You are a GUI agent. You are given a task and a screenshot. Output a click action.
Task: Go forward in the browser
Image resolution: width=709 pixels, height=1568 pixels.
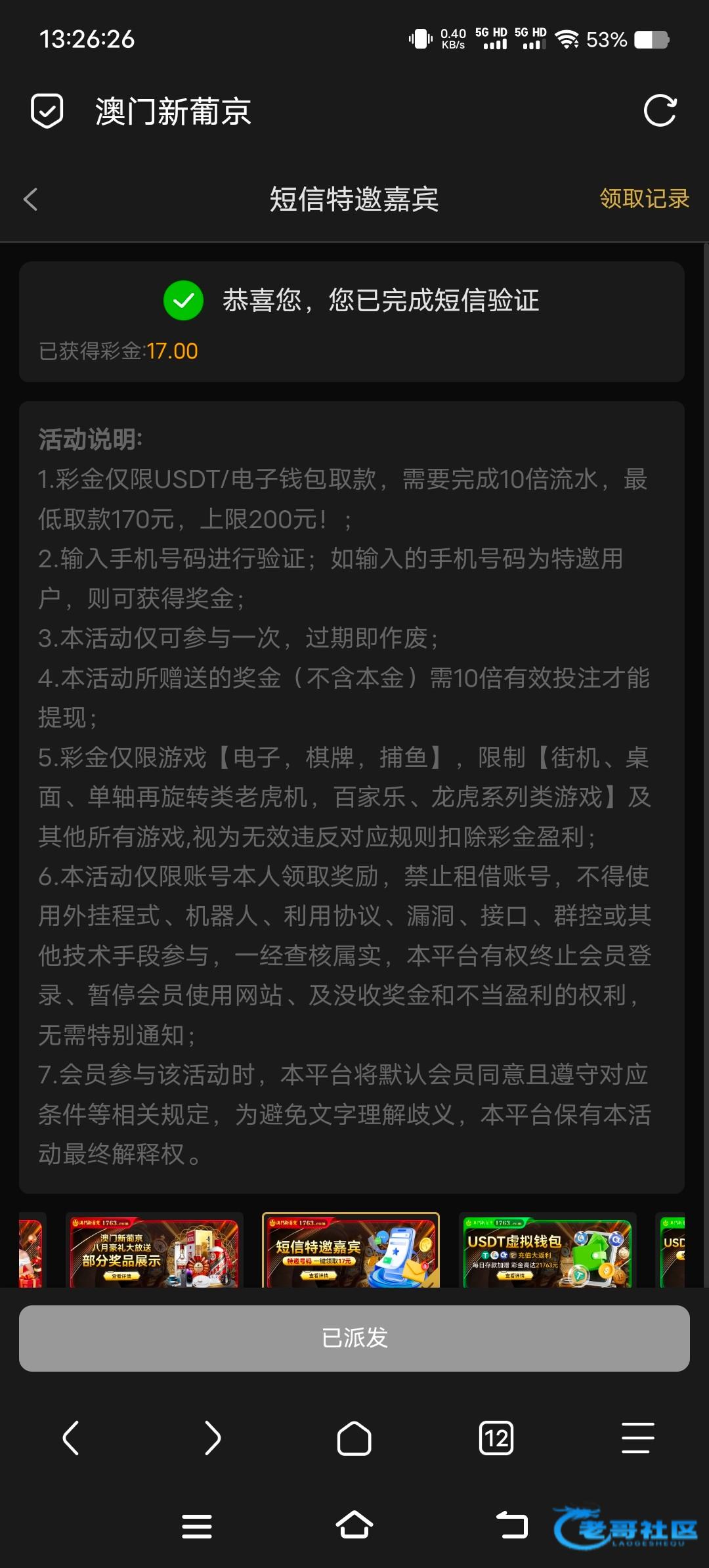coord(212,1439)
